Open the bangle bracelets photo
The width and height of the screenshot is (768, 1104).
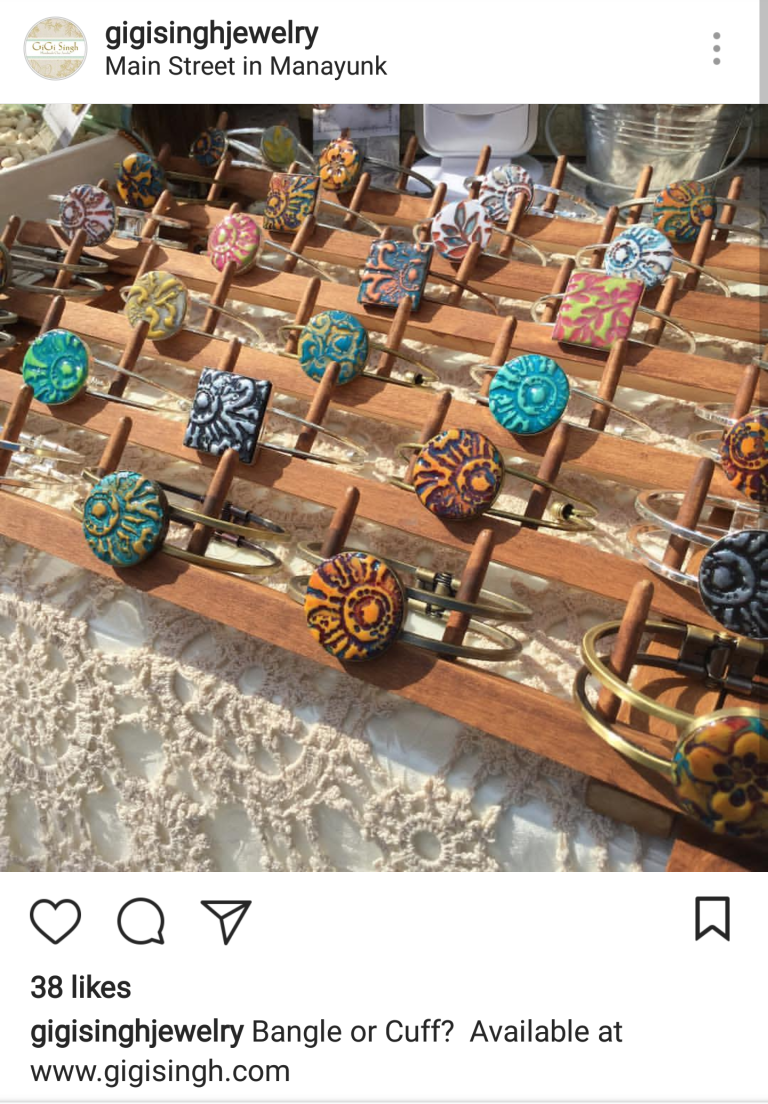pos(384,487)
